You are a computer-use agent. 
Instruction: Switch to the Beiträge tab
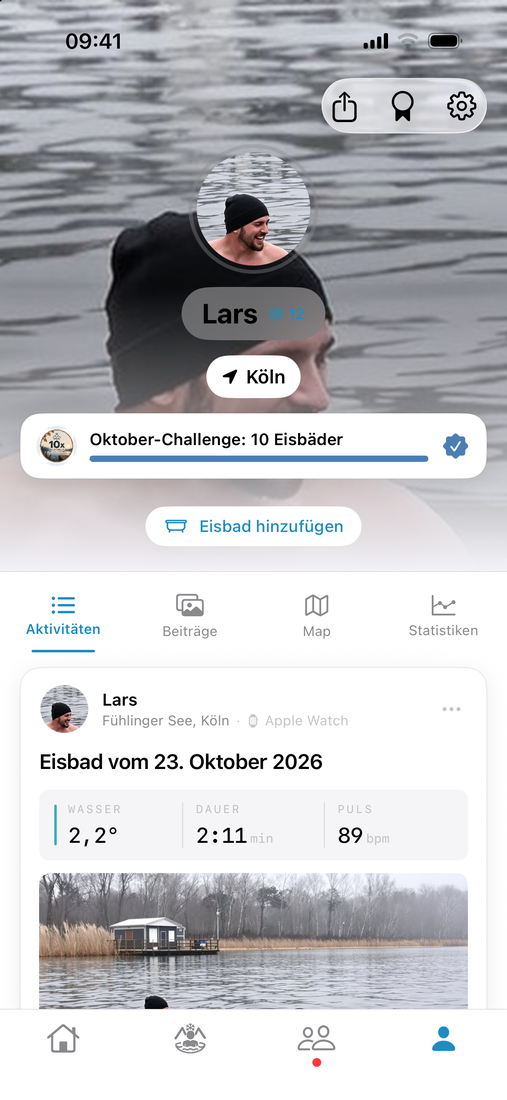190,616
